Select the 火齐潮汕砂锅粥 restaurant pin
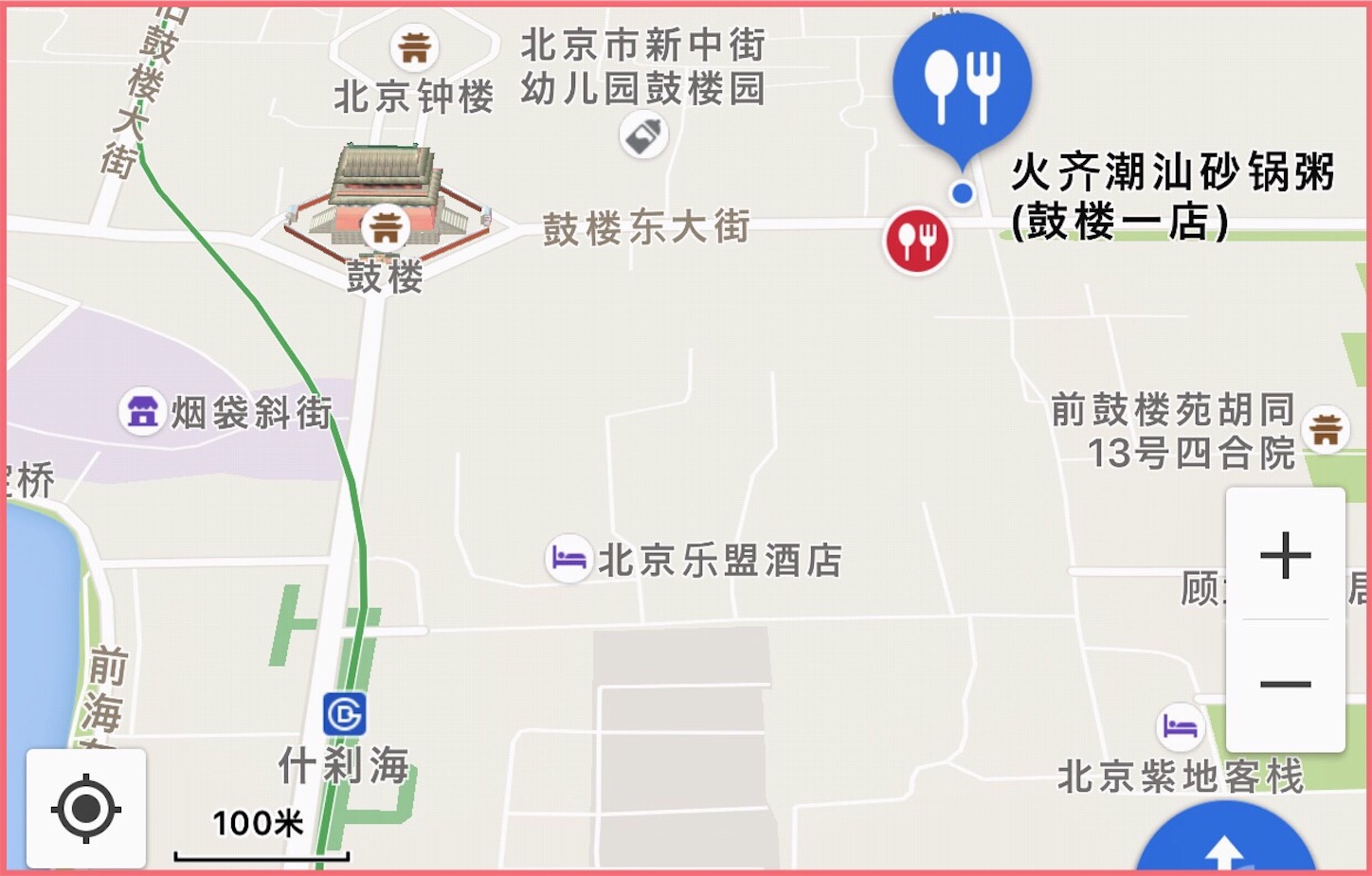 point(962,83)
